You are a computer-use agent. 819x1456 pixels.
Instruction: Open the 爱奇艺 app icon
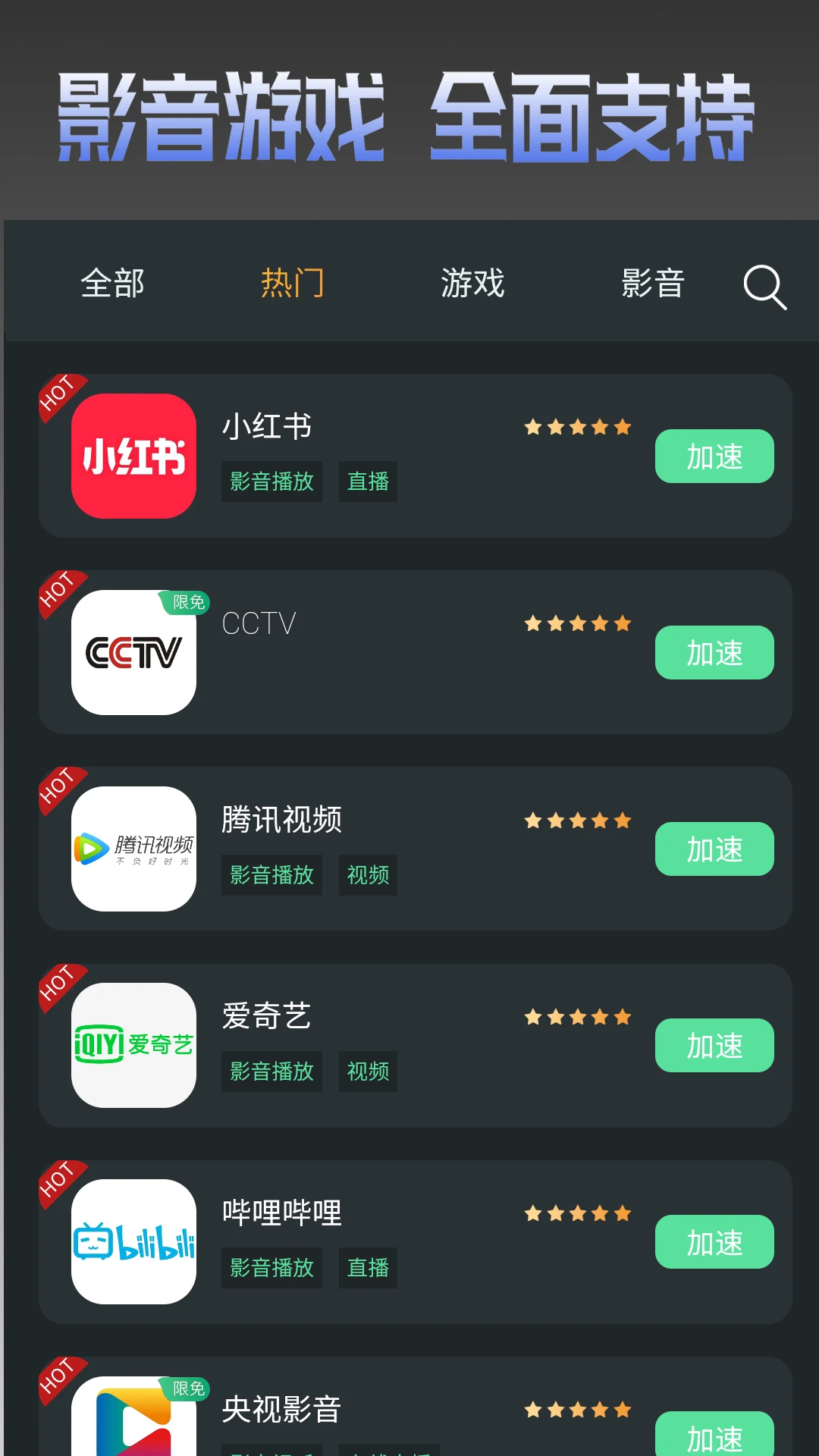pos(133,1046)
